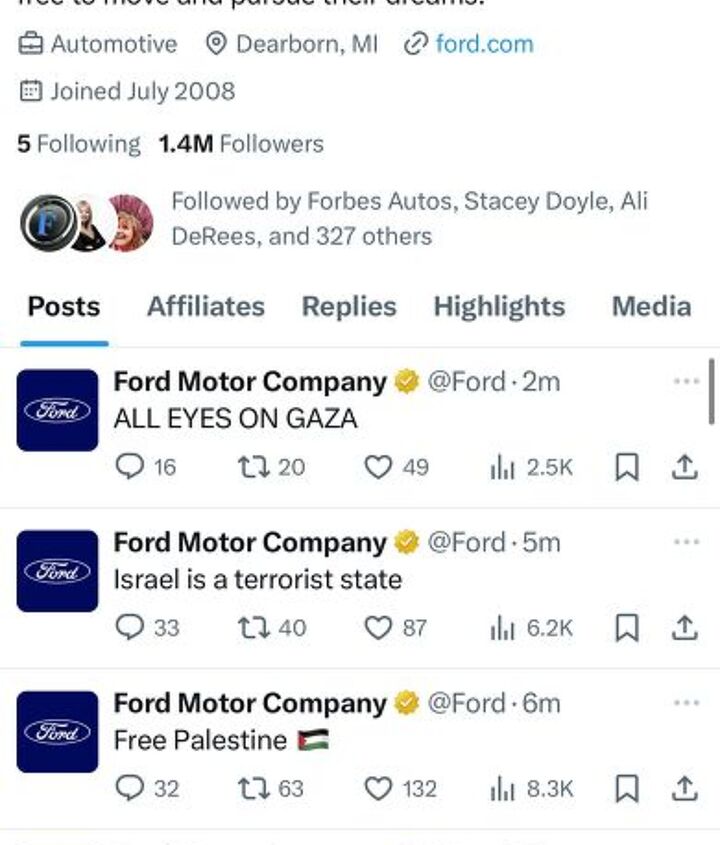Select the Highlights tab
This screenshot has height=845, width=720.
tap(497, 307)
